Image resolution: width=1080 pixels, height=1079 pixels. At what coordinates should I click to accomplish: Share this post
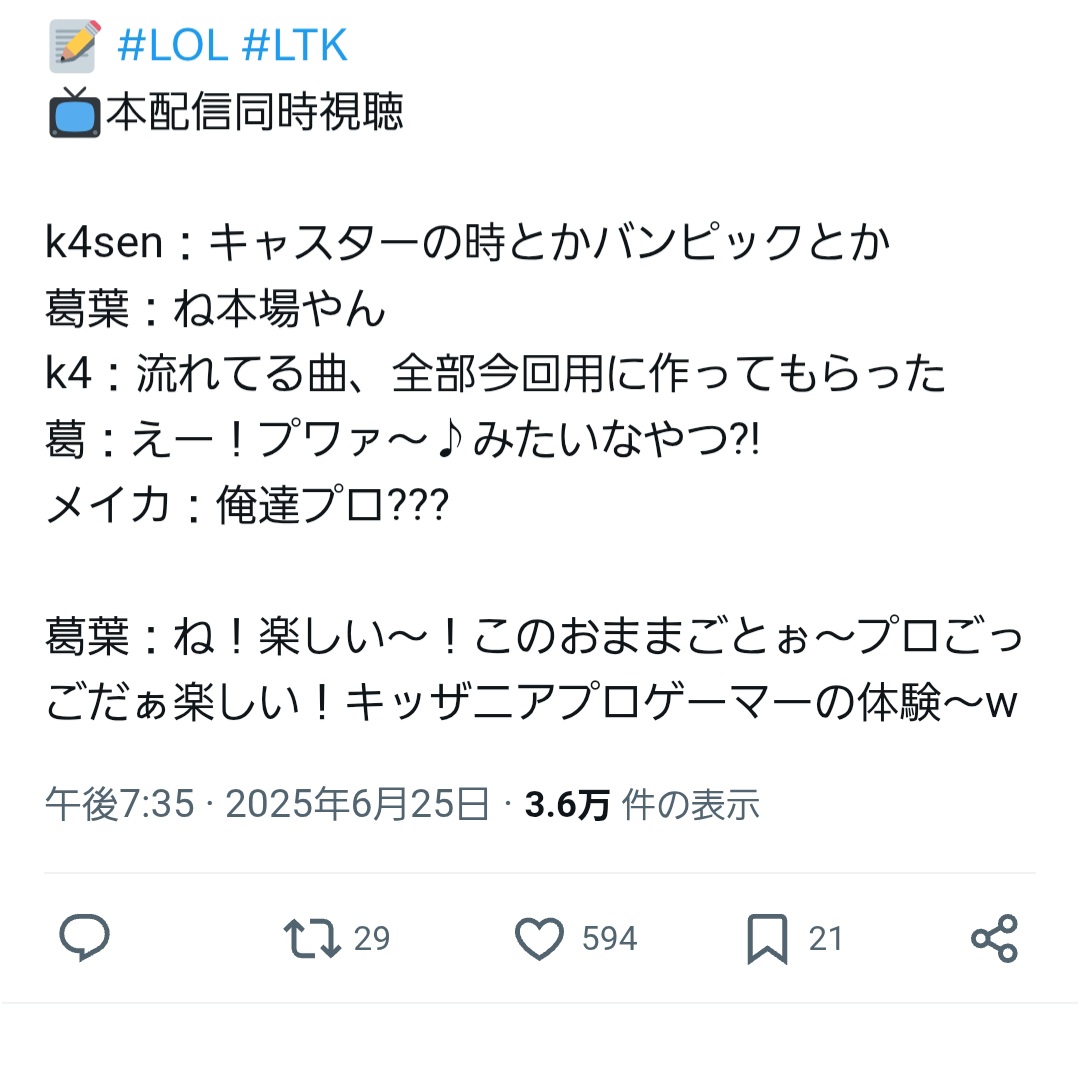994,938
